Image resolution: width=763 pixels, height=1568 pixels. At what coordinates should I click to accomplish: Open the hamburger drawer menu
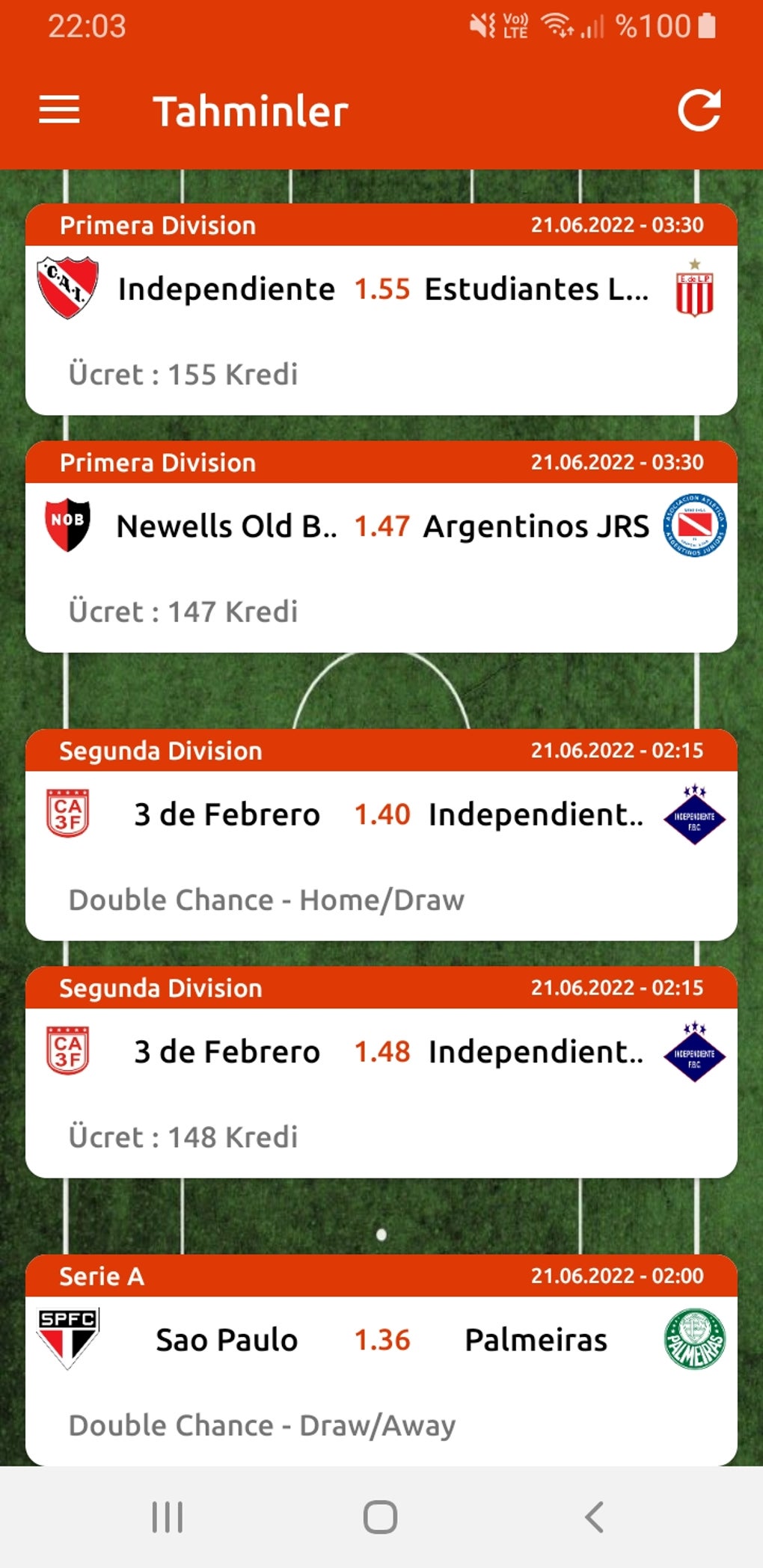point(59,110)
